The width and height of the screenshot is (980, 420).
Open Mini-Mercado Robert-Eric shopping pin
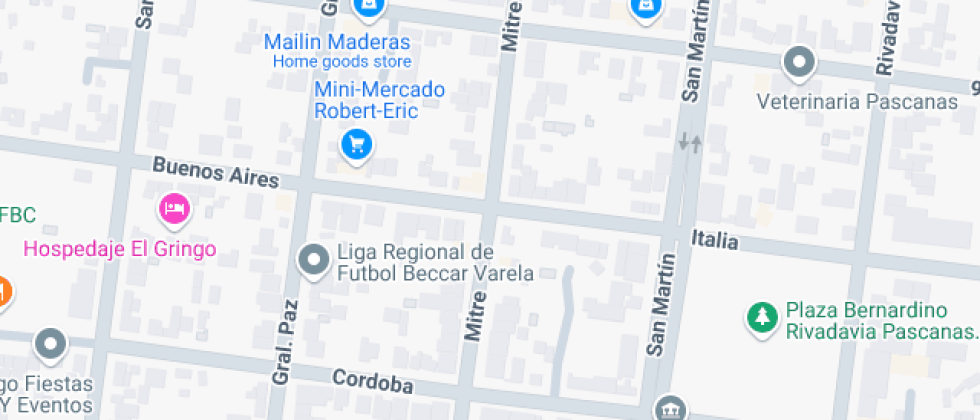pos(355,145)
